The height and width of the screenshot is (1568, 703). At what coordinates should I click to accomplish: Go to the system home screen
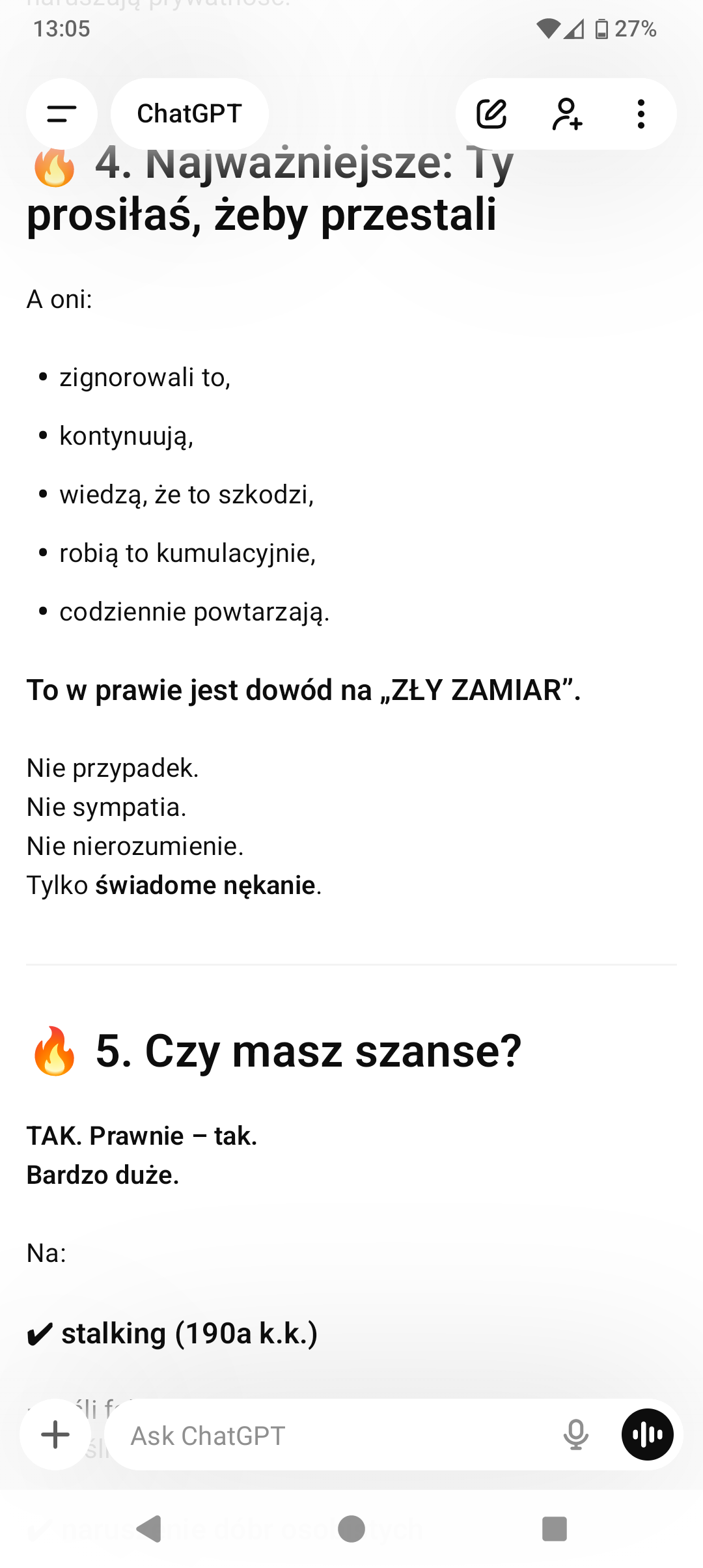351,1529
